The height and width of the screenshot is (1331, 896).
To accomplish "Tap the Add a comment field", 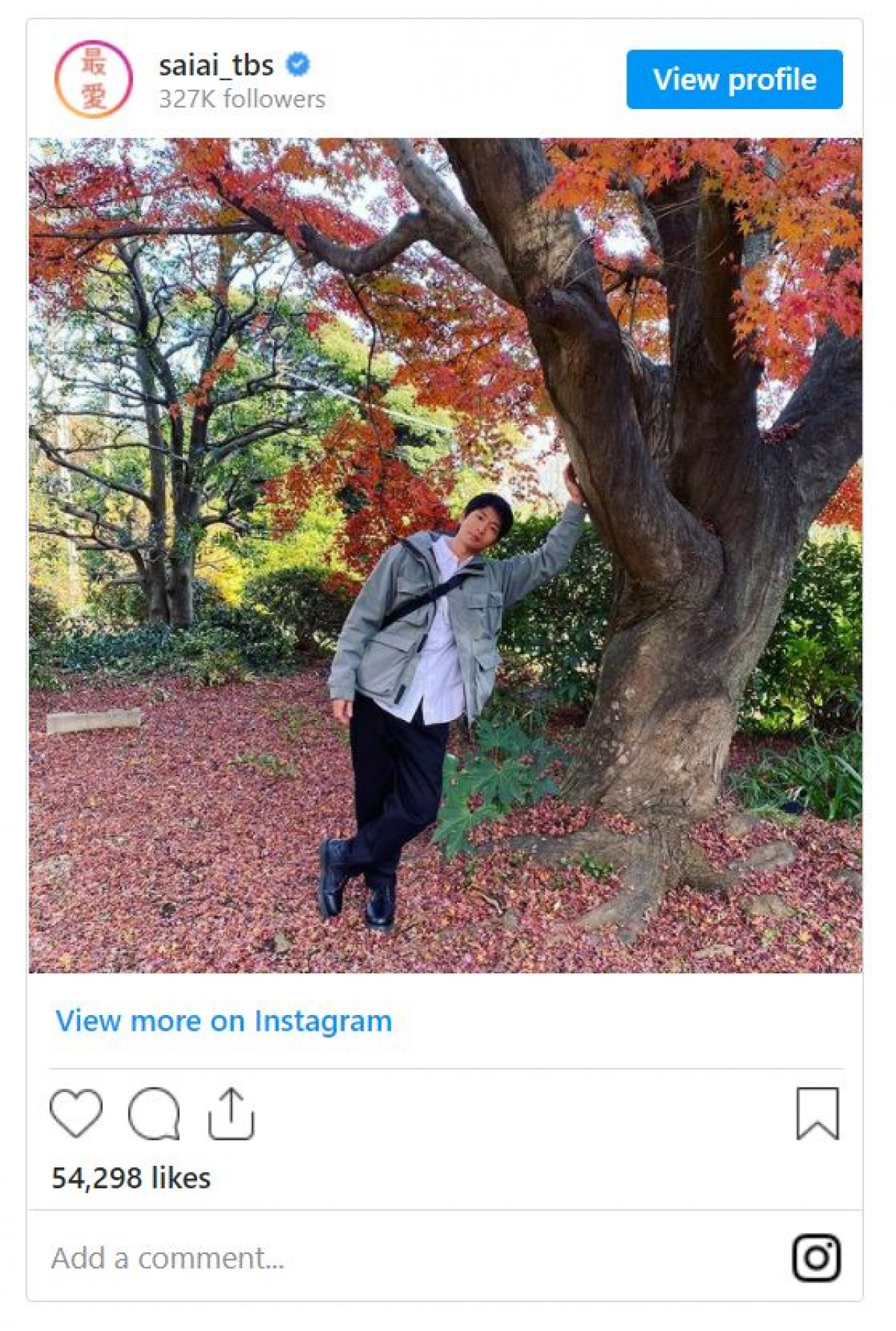I will (299, 1258).
